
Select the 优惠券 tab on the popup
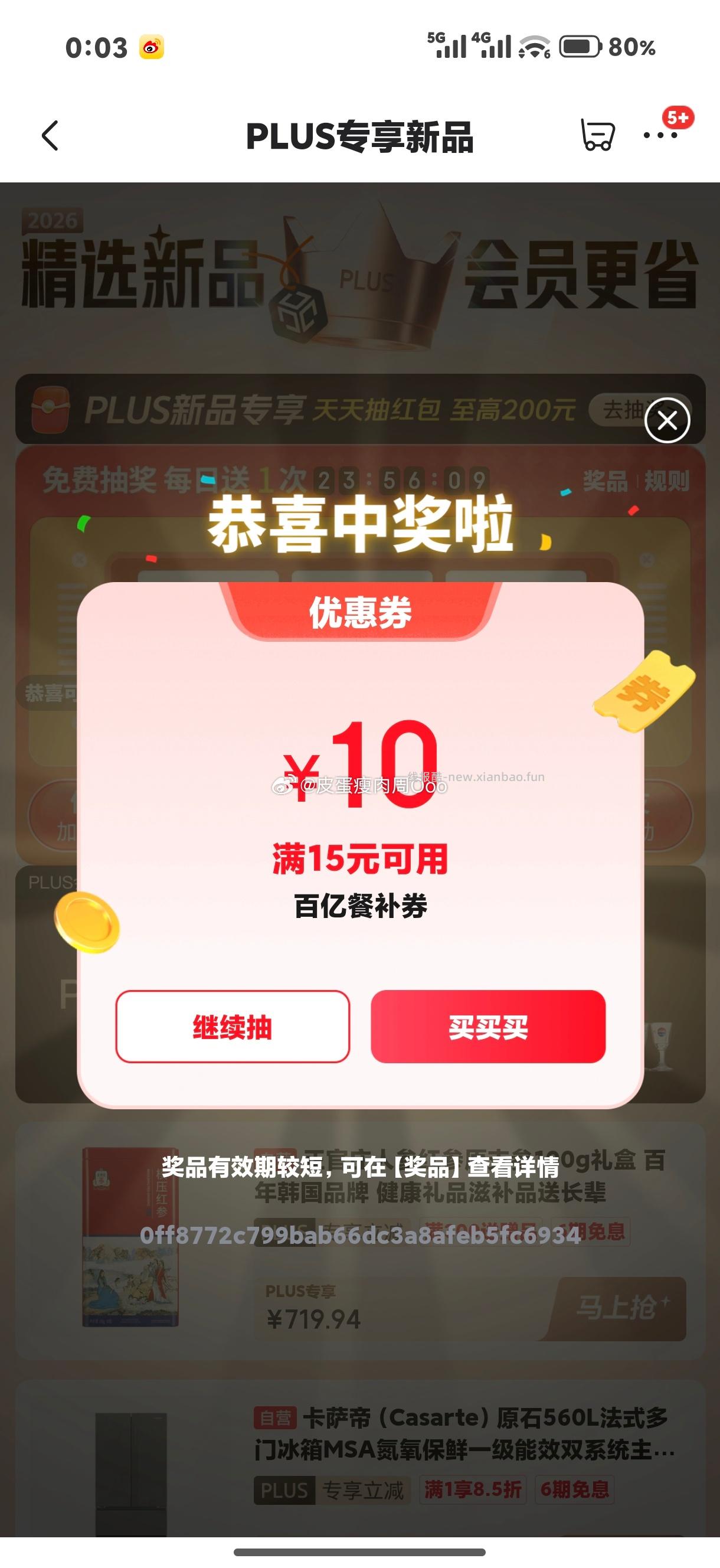pyautogui.click(x=359, y=616)
